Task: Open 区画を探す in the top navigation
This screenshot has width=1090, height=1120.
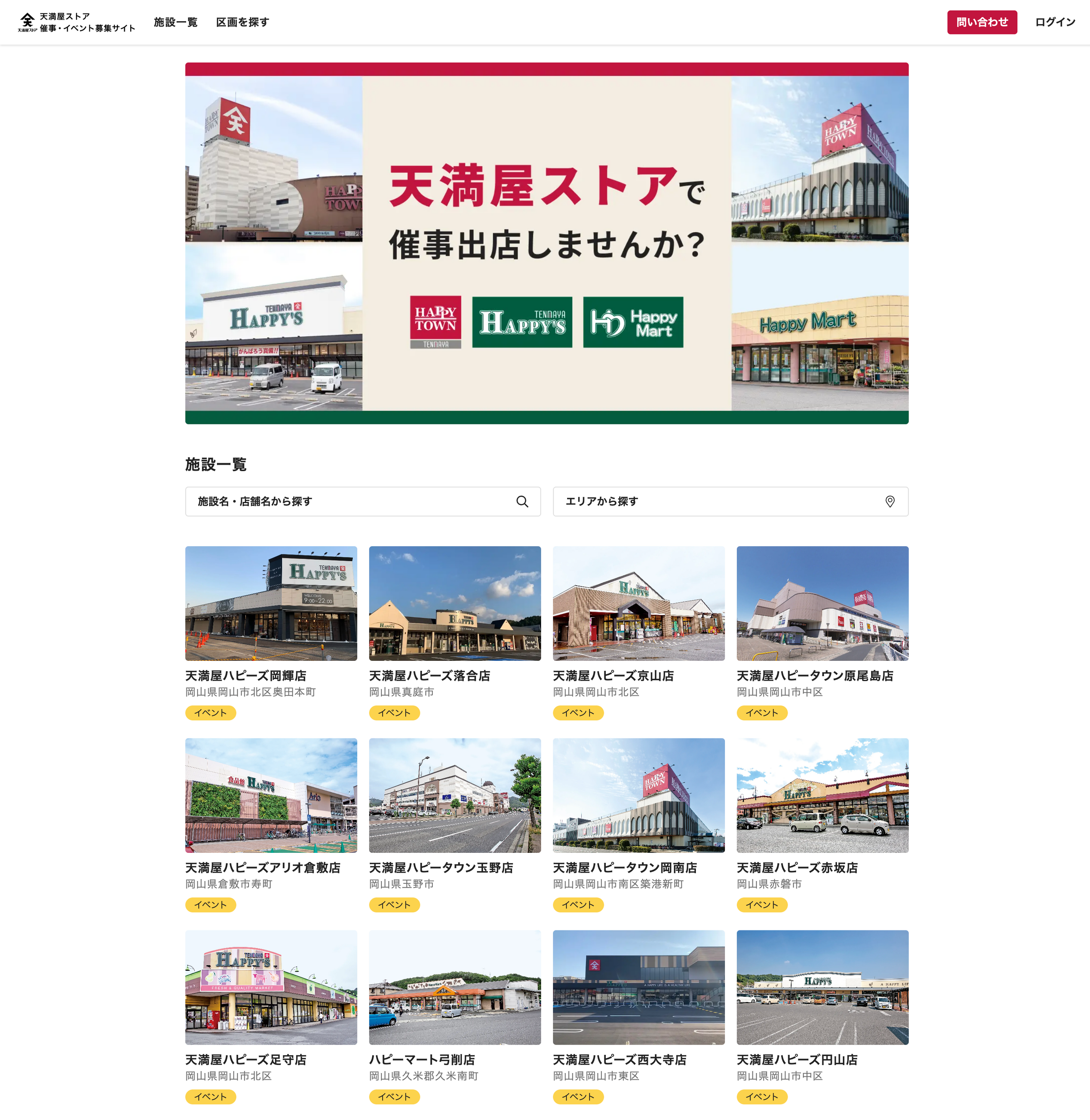Action: 242,22
